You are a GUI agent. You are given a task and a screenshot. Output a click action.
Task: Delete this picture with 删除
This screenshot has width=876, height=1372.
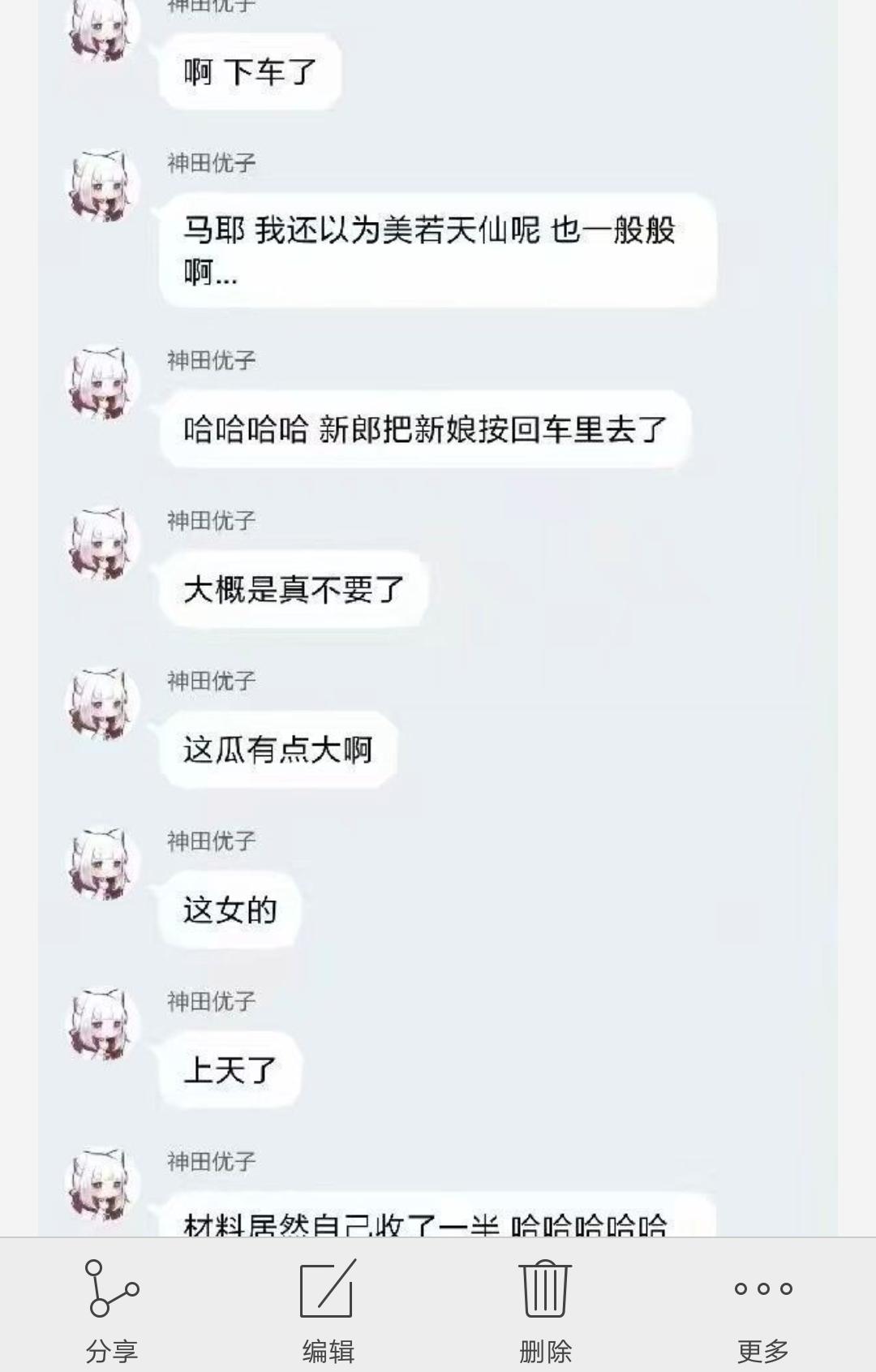[x=545, y=1308]
